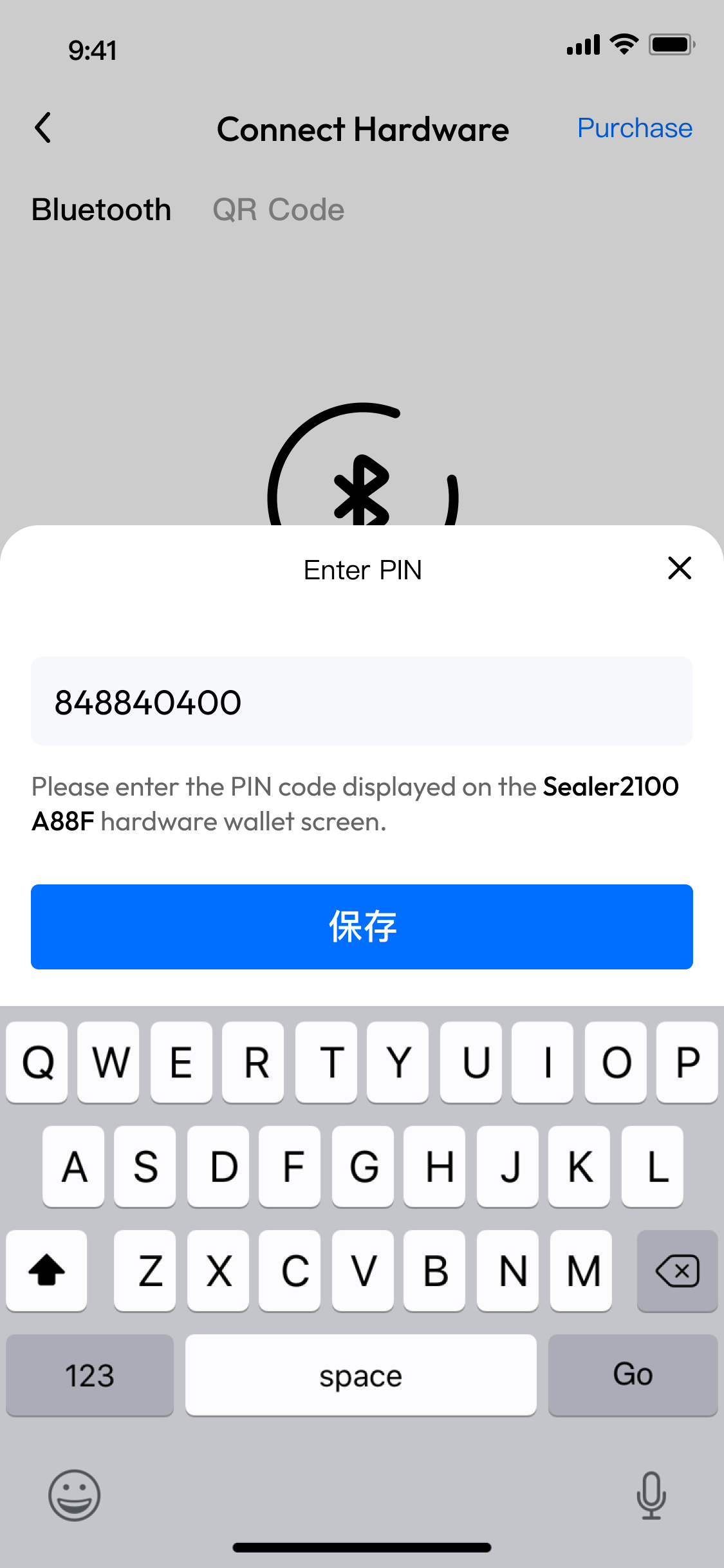The height and width of the screenshot is (1568, 724).
Task: Tap the Go key on keyboard
Action: click(633, 1375)
